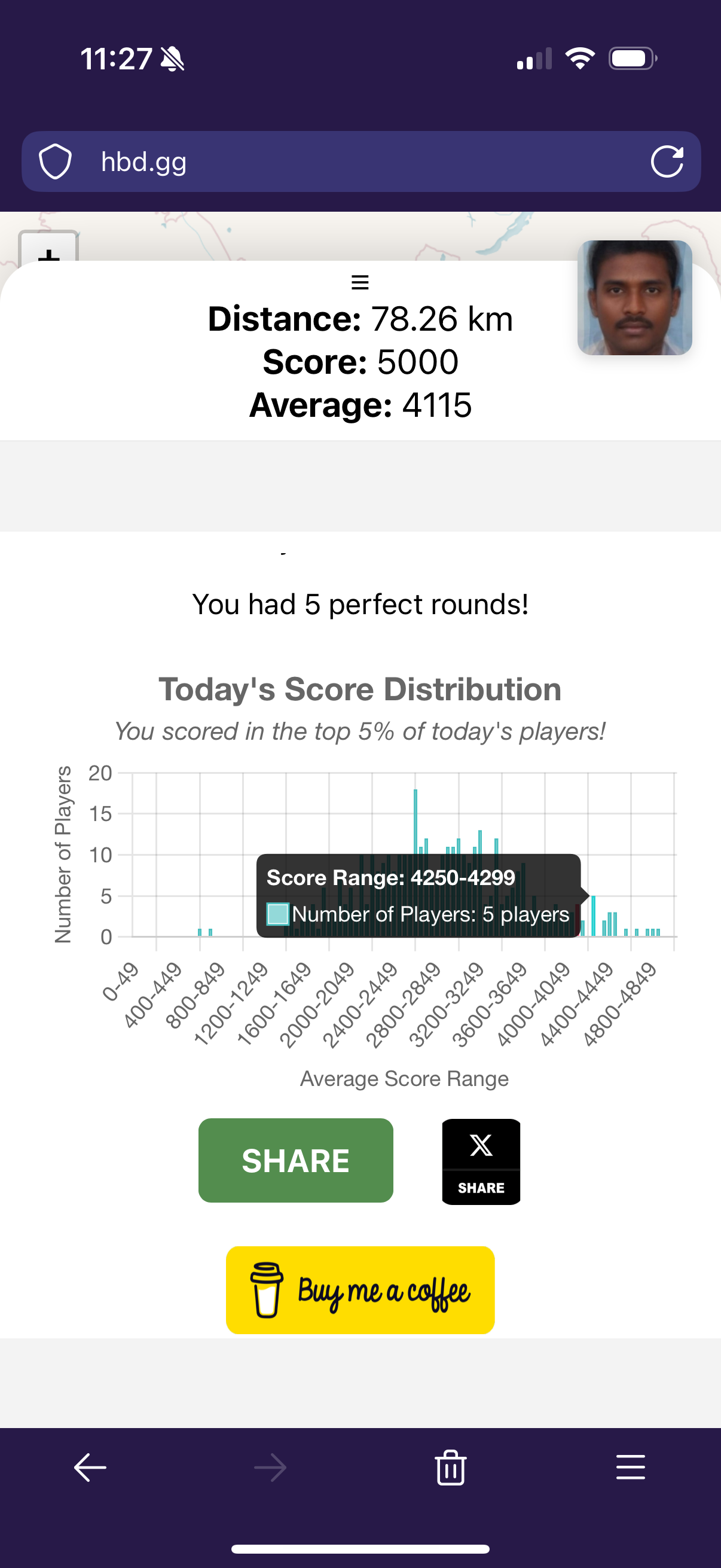This screenshot has width=721, height=1568.
Task: Reload the page
Action: coord(667,162)
